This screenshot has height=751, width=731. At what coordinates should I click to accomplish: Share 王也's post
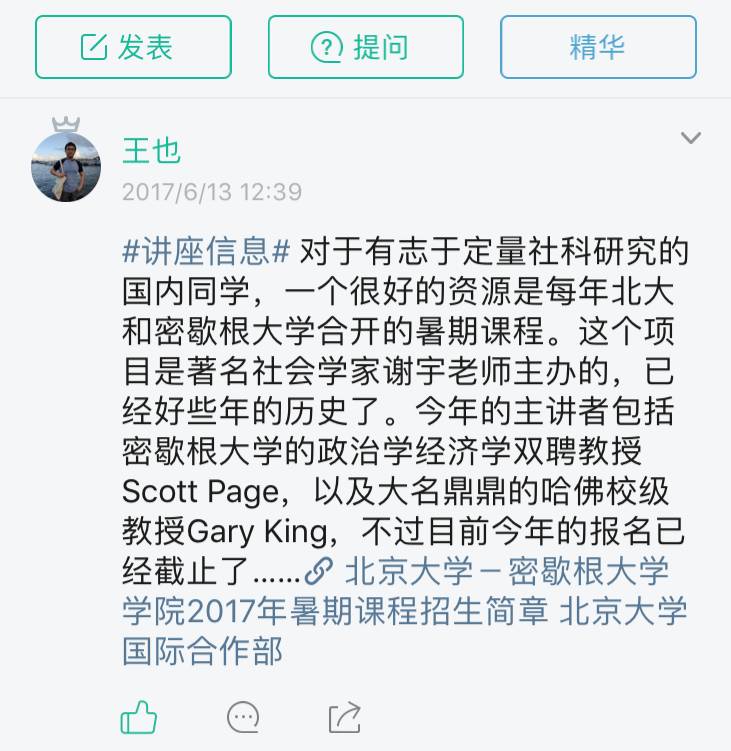tap(344, 716)
